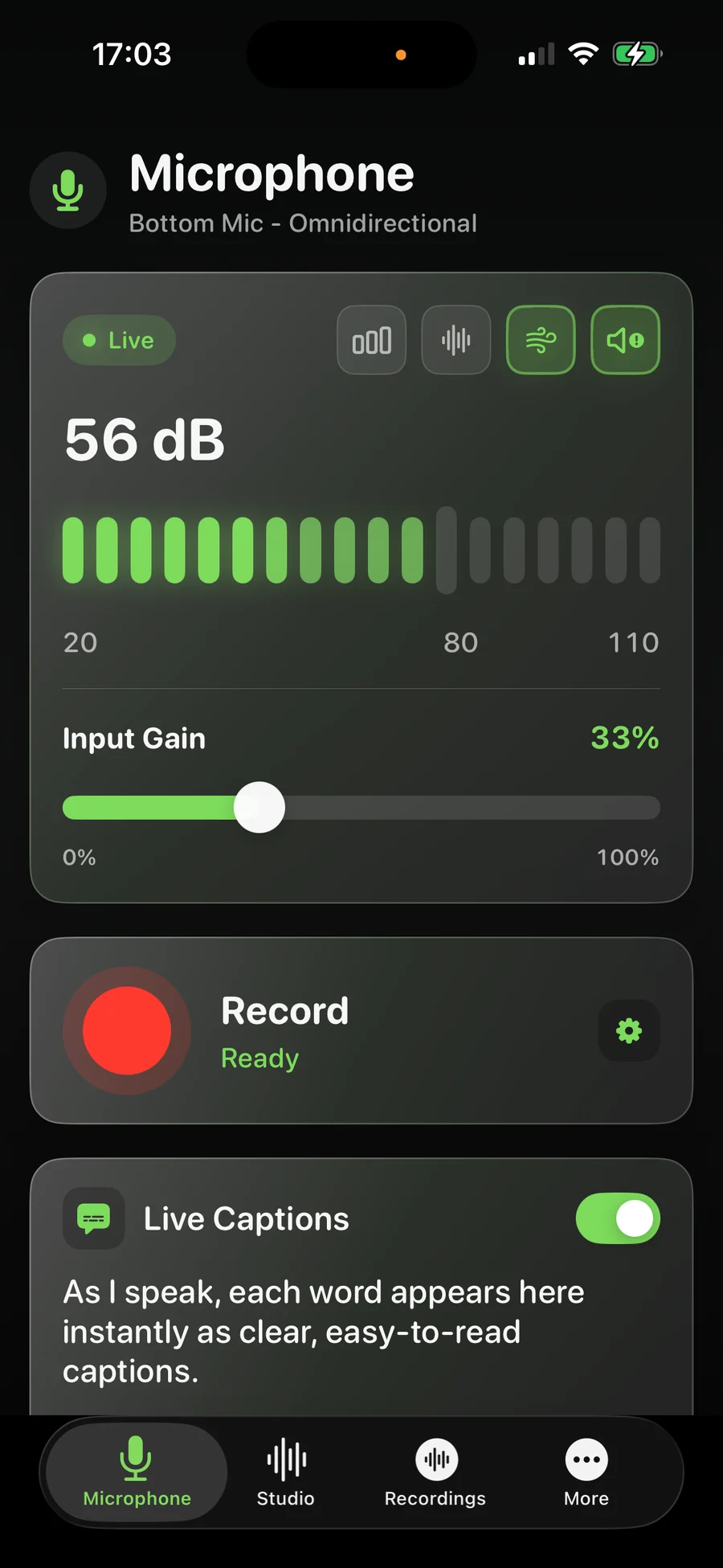The width and height of the screenshot is (723, 1568).
Task: Start recording with the red Record button
Action: click(127, 1030)
